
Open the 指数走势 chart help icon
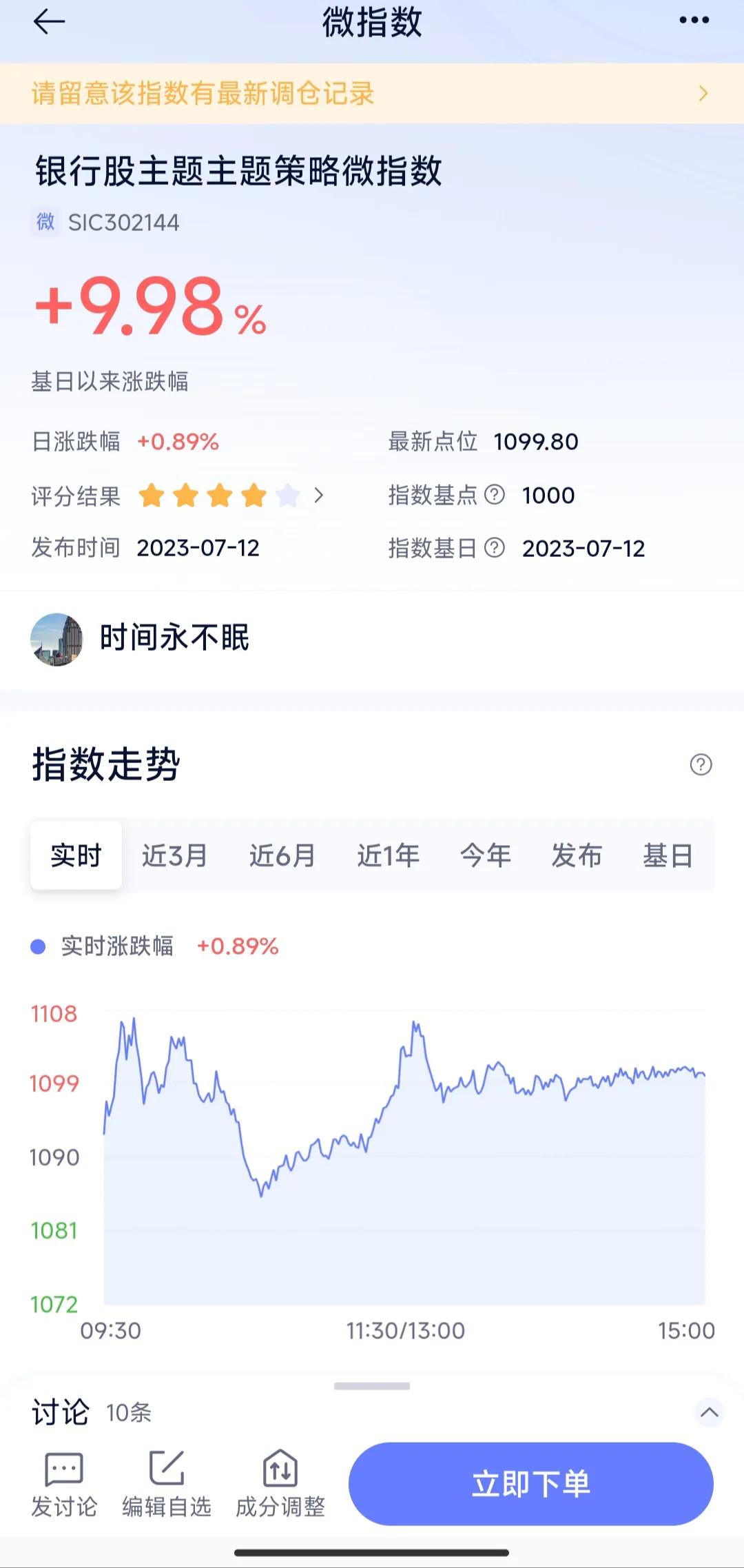[700, 764]
